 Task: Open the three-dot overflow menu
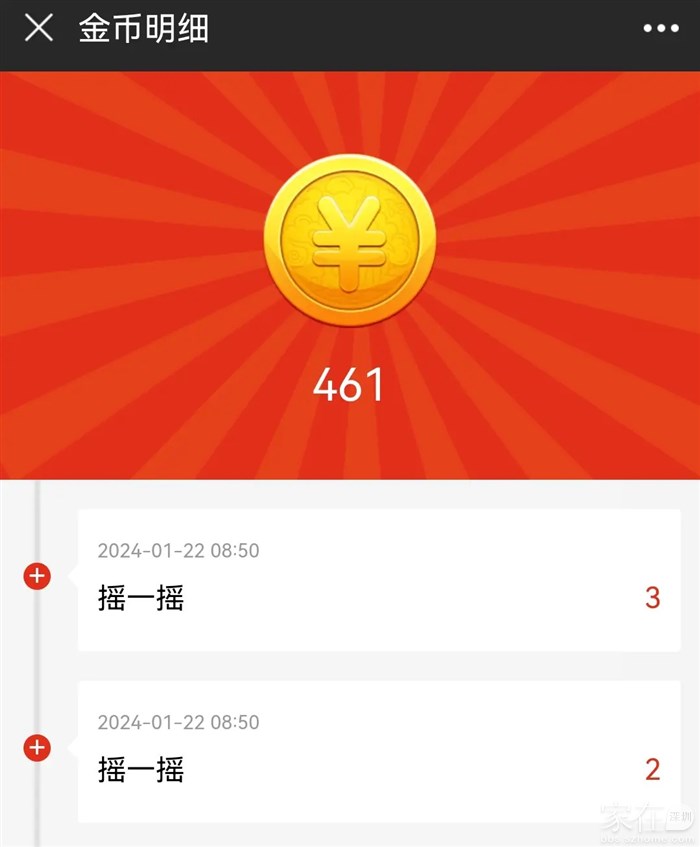660,29
